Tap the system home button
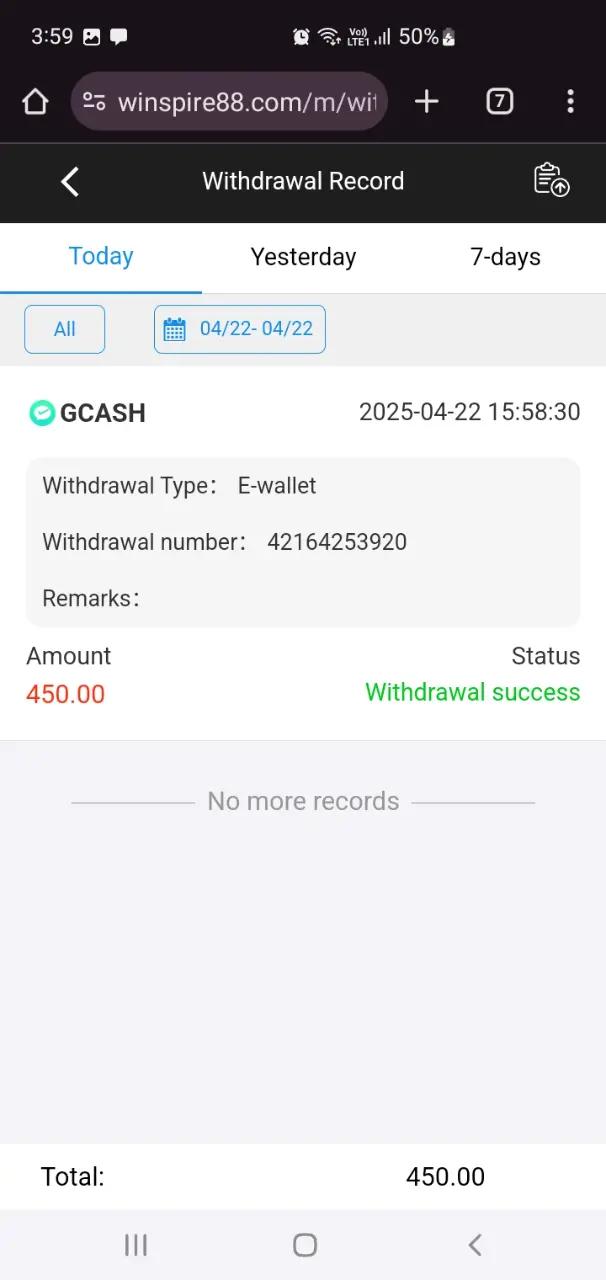 click(305, 1245)
